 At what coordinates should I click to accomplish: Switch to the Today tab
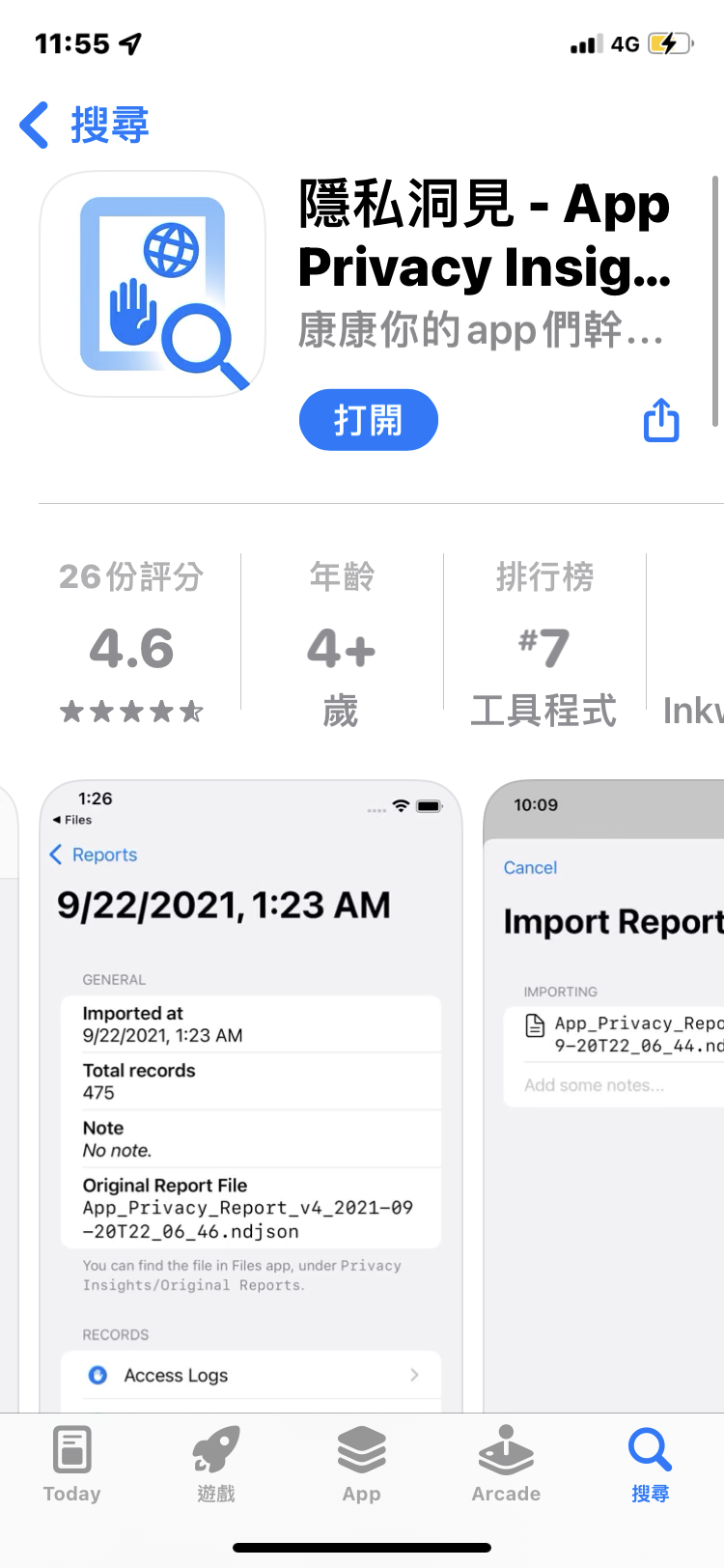point(72,1464)
